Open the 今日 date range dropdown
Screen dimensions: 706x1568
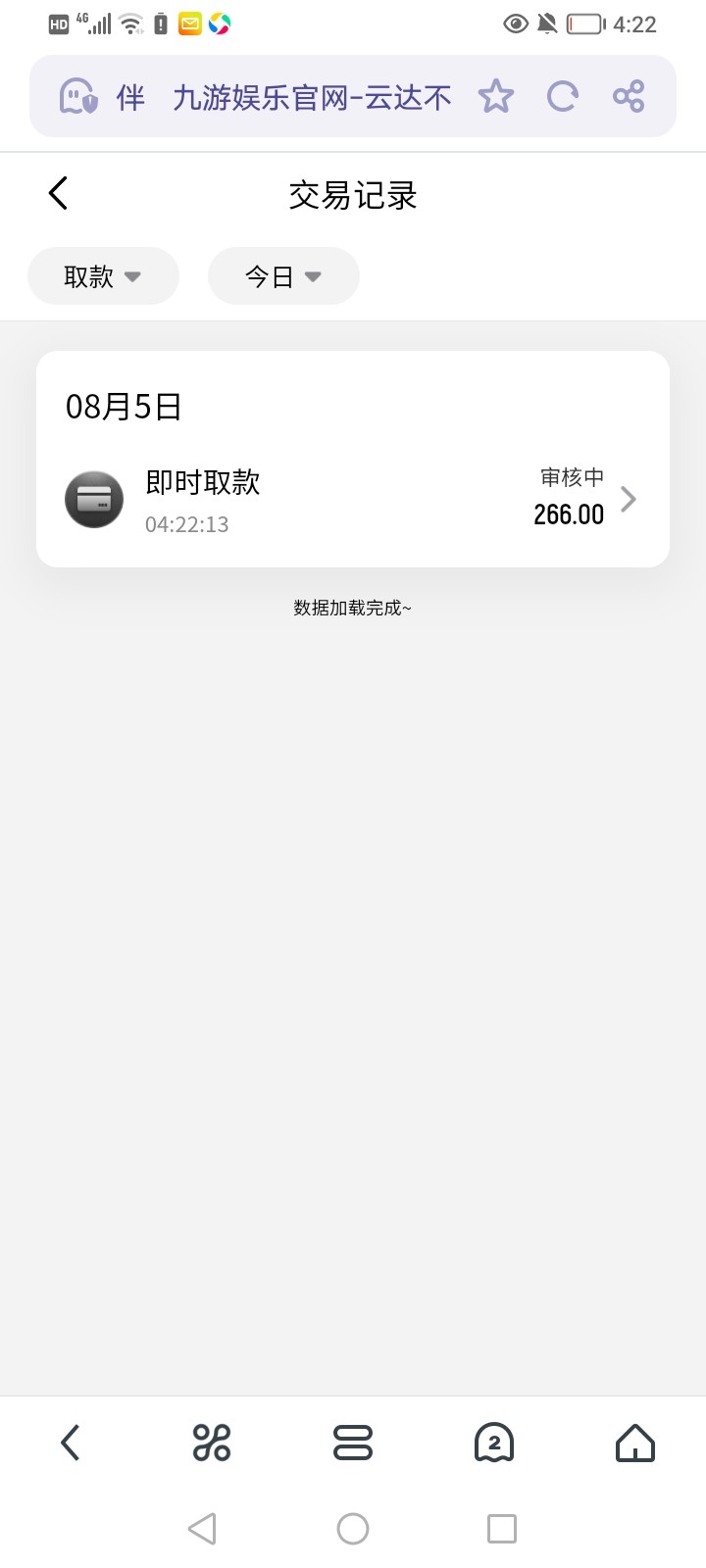(x=283, y=276)
